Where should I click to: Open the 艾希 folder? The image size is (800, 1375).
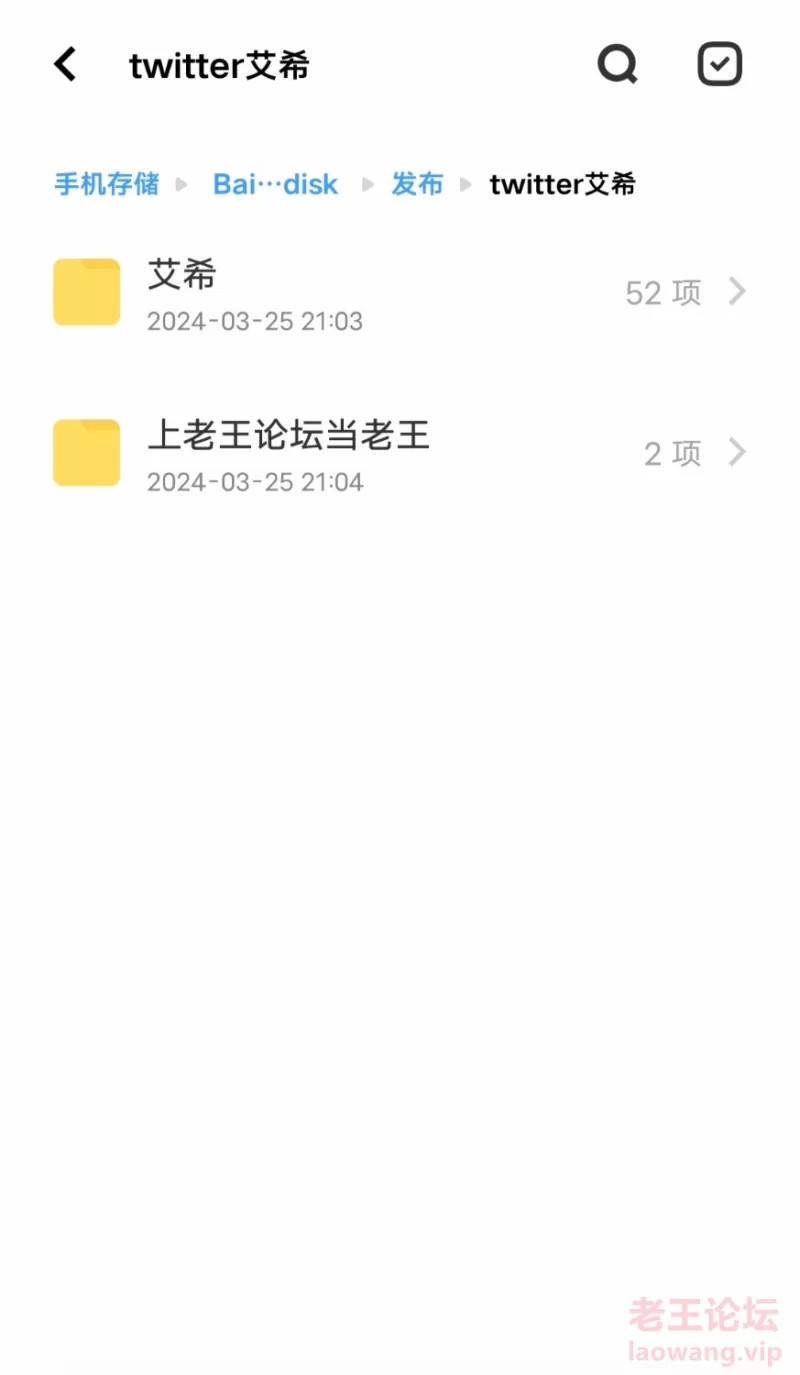[400, 293]
